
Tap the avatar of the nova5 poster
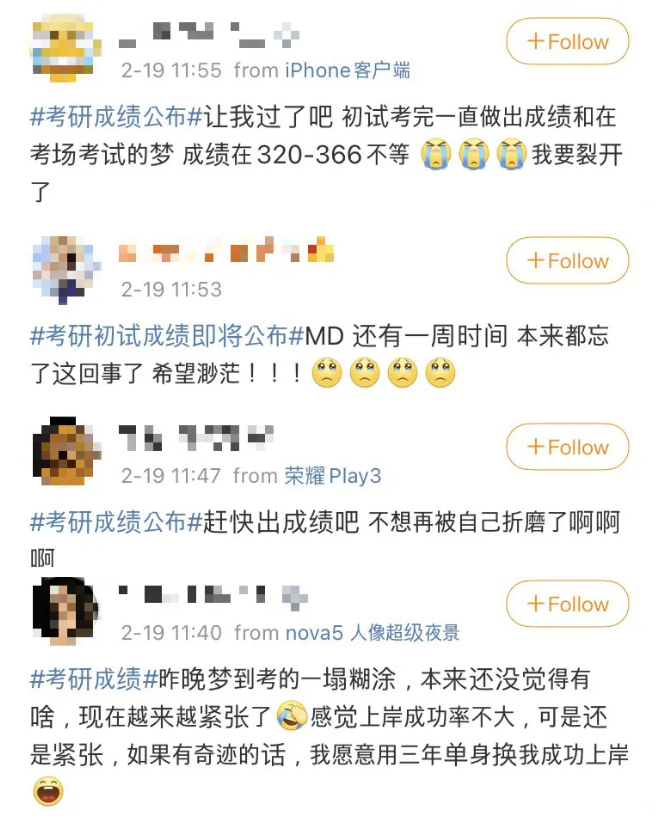(65, 610)
